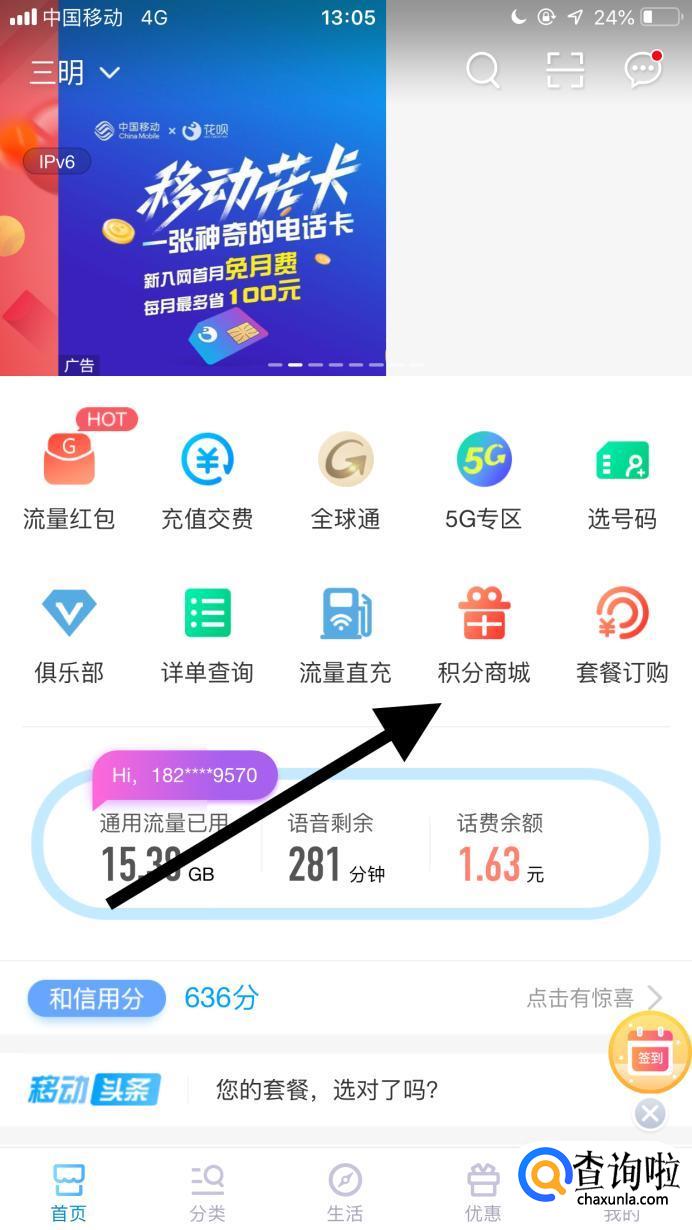Dismiss the floating 签到 widget
The image size is (692, 1230).
pyautogui.click(x=650, y=1113)
